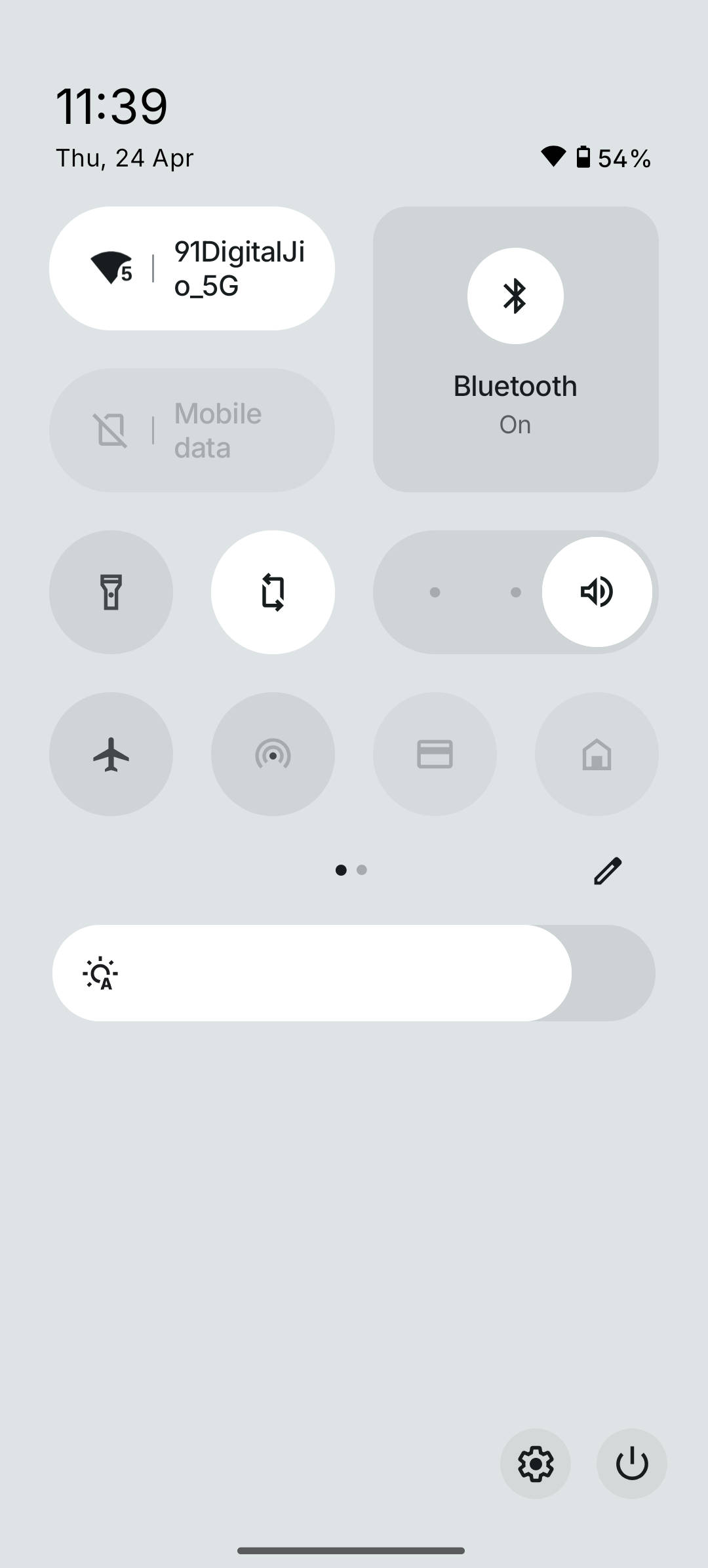Go to second quick settings page dot

[362, 870]
